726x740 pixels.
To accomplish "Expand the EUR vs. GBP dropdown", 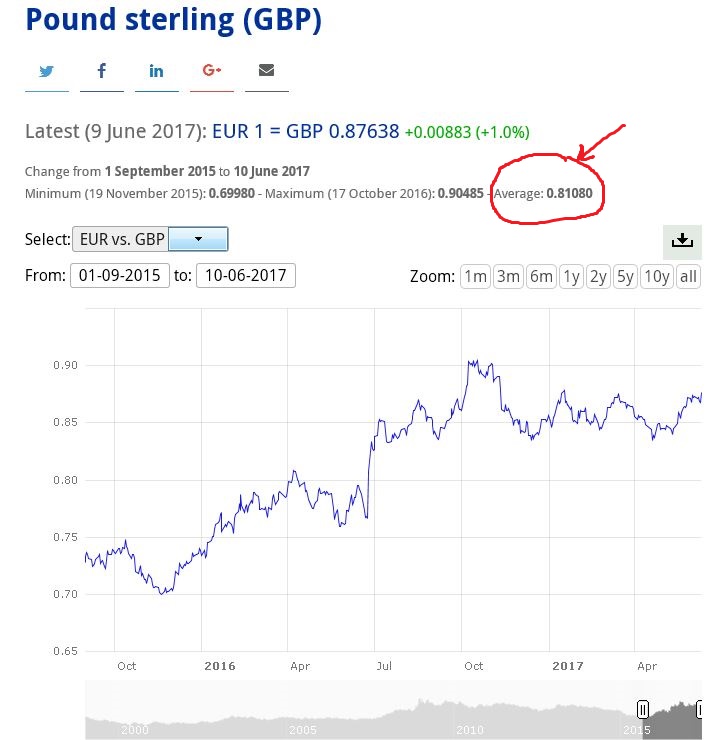I will coord(150,240).
